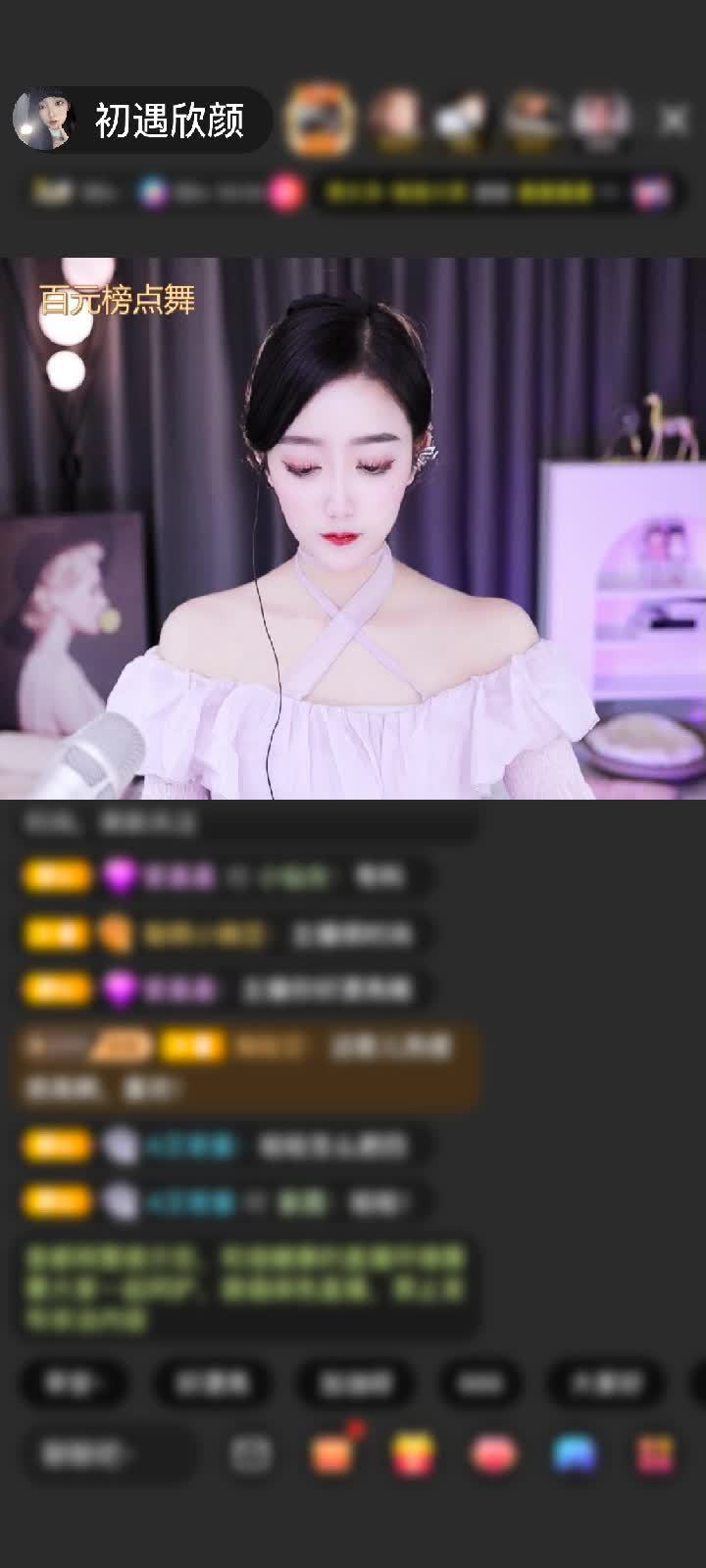Open the gift box icon at bottom right
This screenshot has height=1568, width=706.
pyautogui.click(x=656, y=1454)
